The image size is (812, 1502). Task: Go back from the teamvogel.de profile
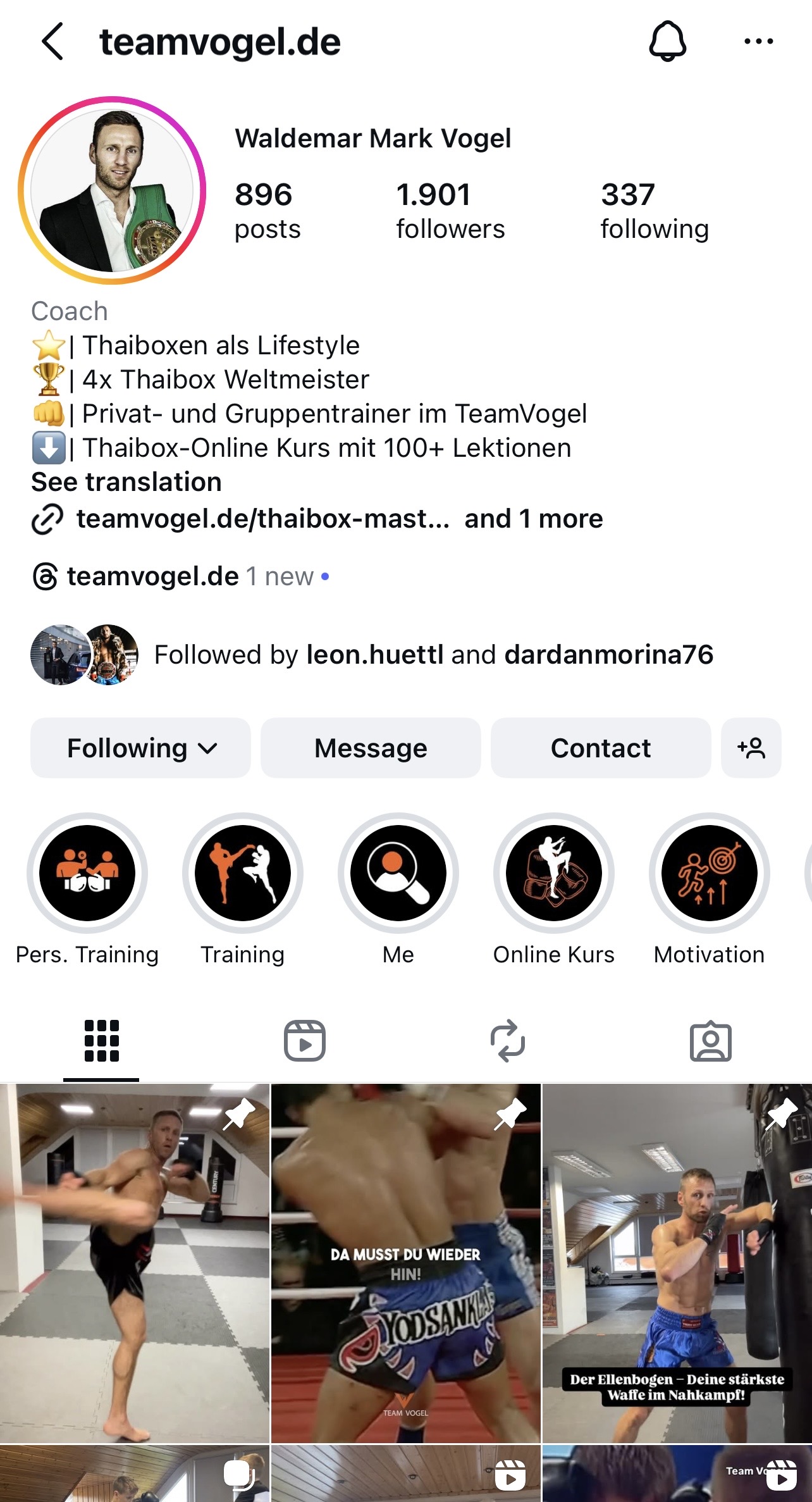[53, 42]
